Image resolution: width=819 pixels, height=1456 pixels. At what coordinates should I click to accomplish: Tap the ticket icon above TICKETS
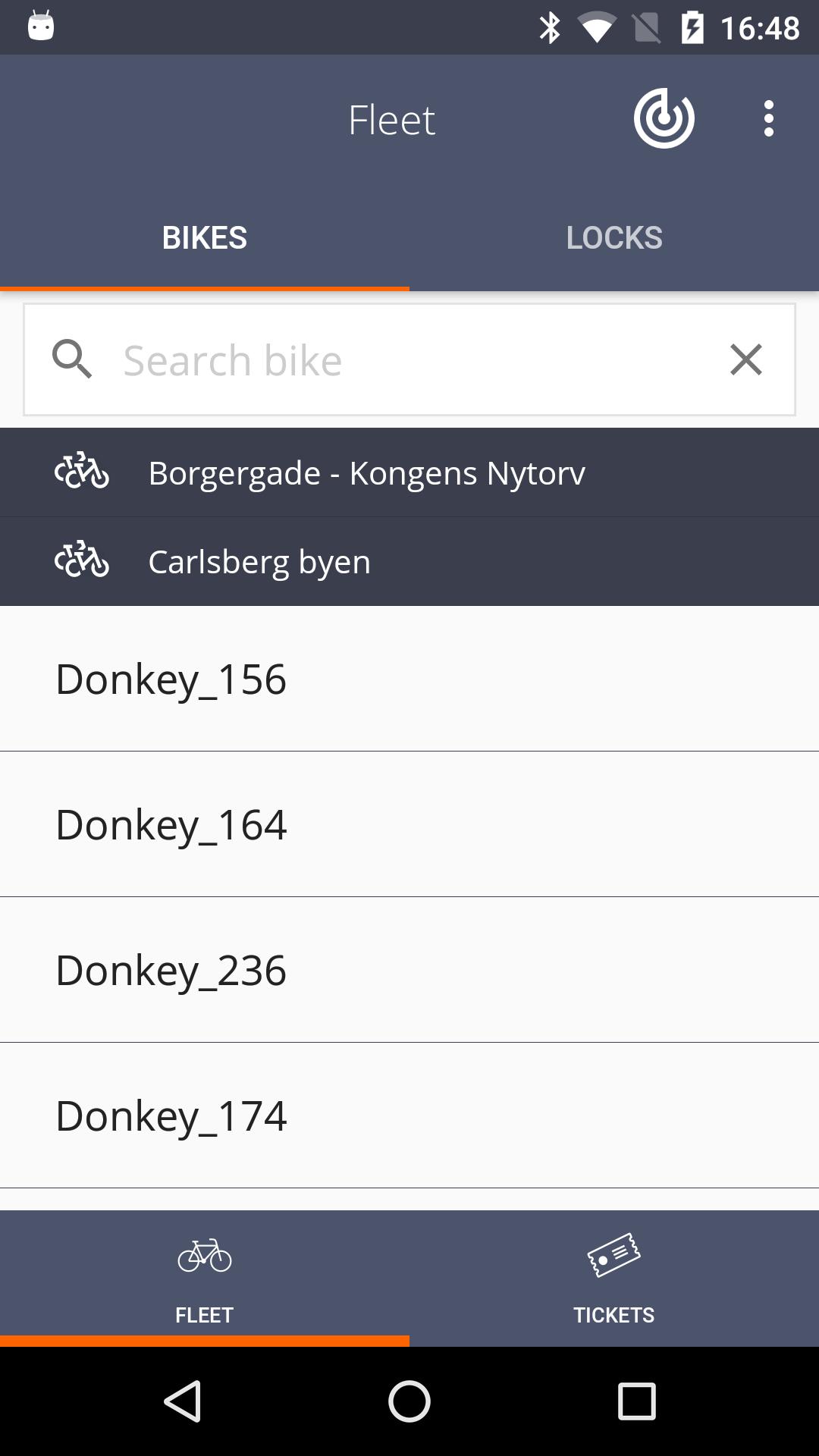[x=614, y=1256]
